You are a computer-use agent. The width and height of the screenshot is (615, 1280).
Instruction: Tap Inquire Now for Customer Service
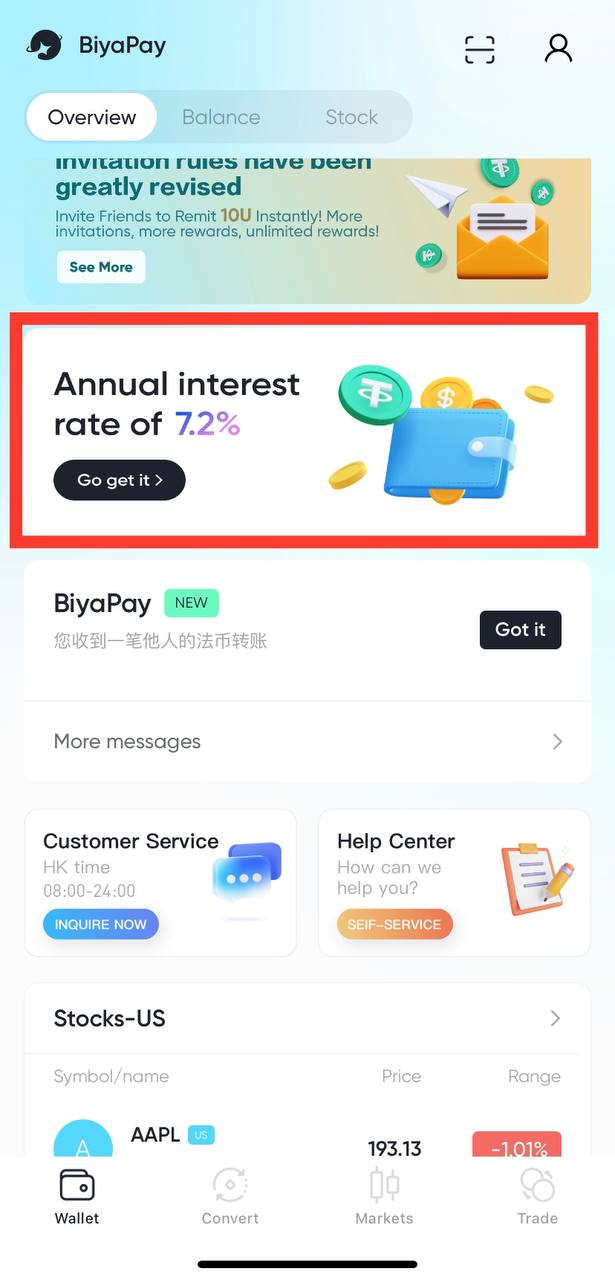(x=101, y=924)
